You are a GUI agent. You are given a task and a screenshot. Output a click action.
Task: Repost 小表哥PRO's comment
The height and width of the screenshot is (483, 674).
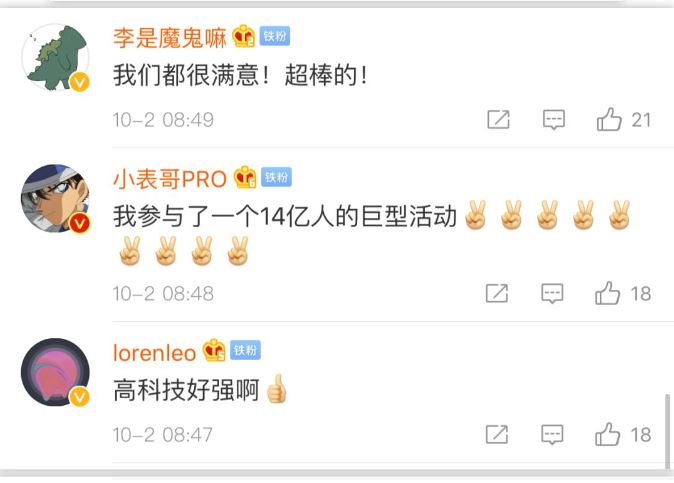497,293
